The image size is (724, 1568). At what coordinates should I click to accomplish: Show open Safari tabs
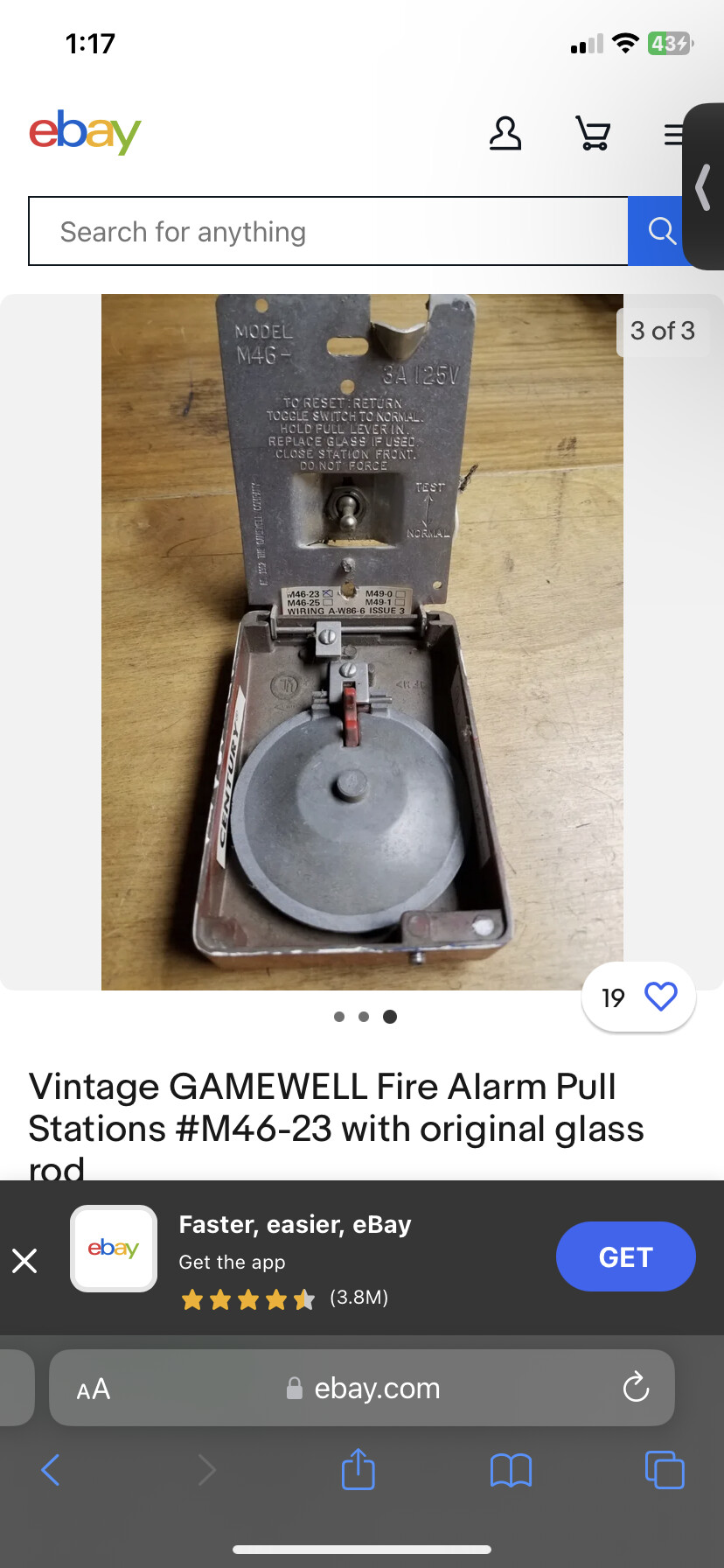664,1470
